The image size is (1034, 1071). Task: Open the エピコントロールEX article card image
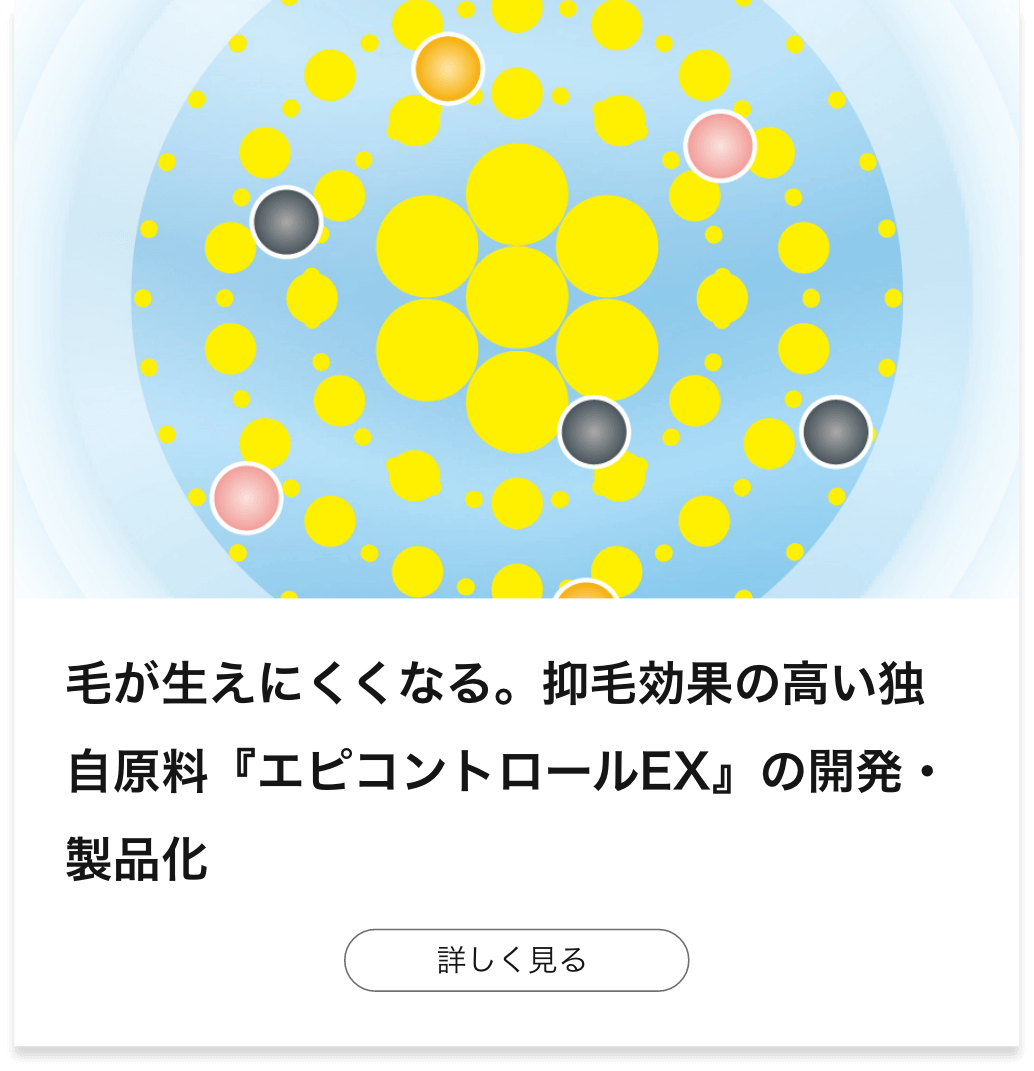point(516,298)
